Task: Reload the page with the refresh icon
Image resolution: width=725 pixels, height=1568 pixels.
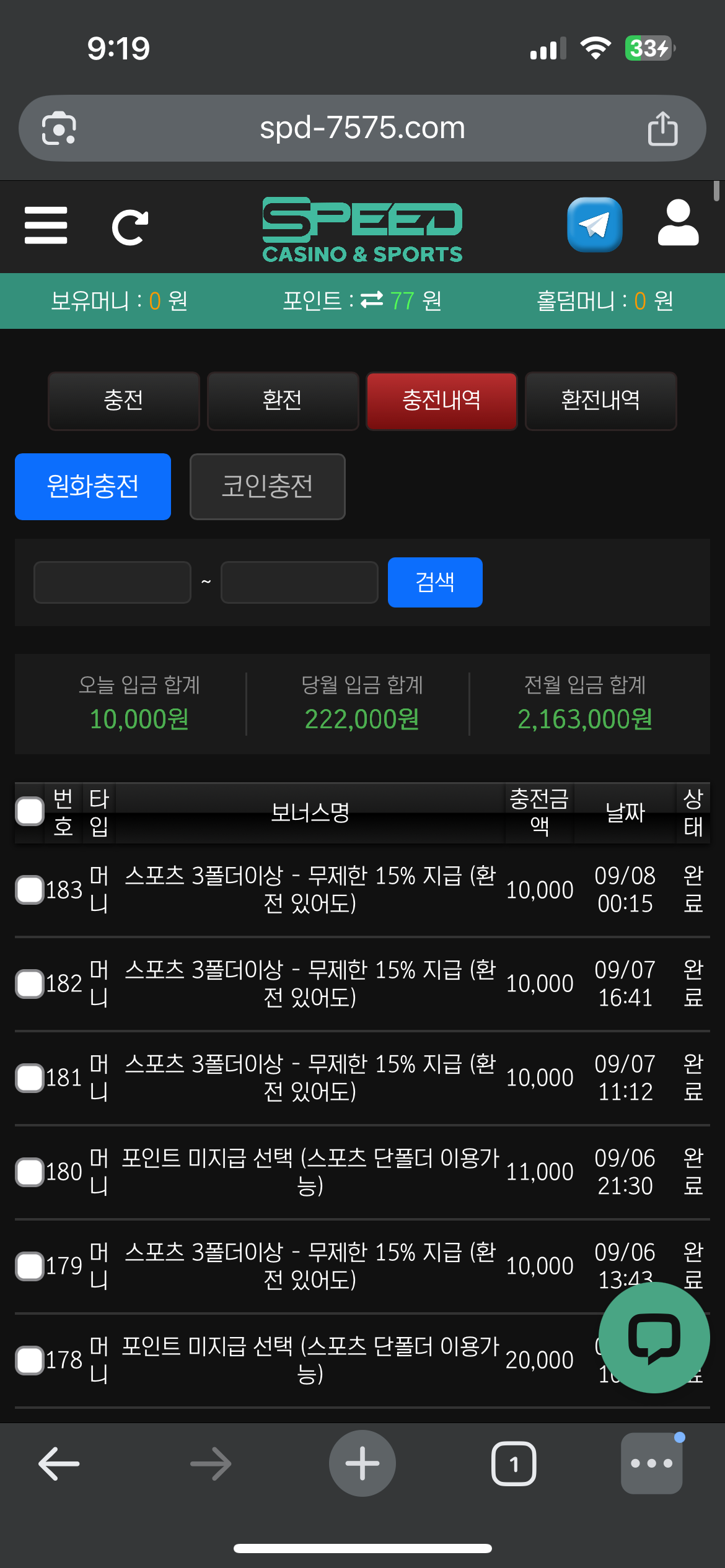Action: pyautogui.click(x=130, y=227)
